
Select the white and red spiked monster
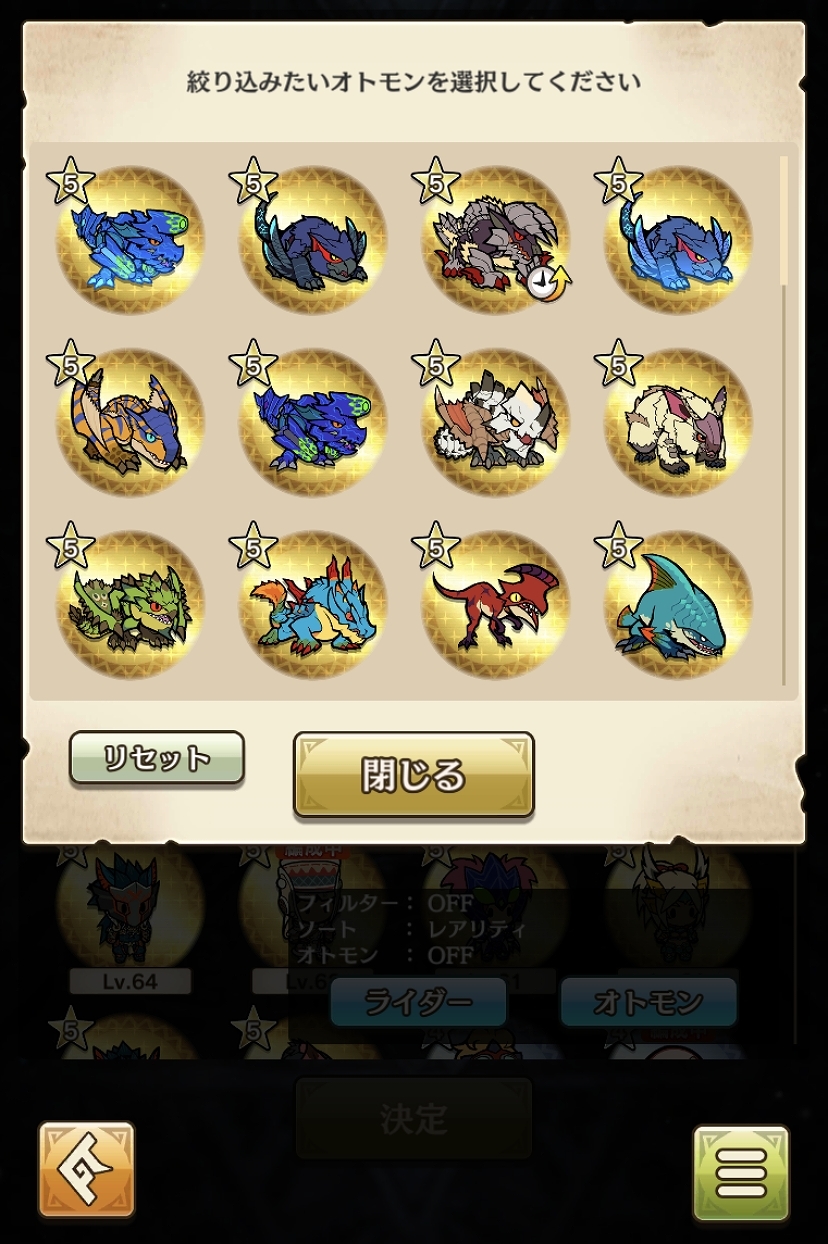(x=494, y=423)
